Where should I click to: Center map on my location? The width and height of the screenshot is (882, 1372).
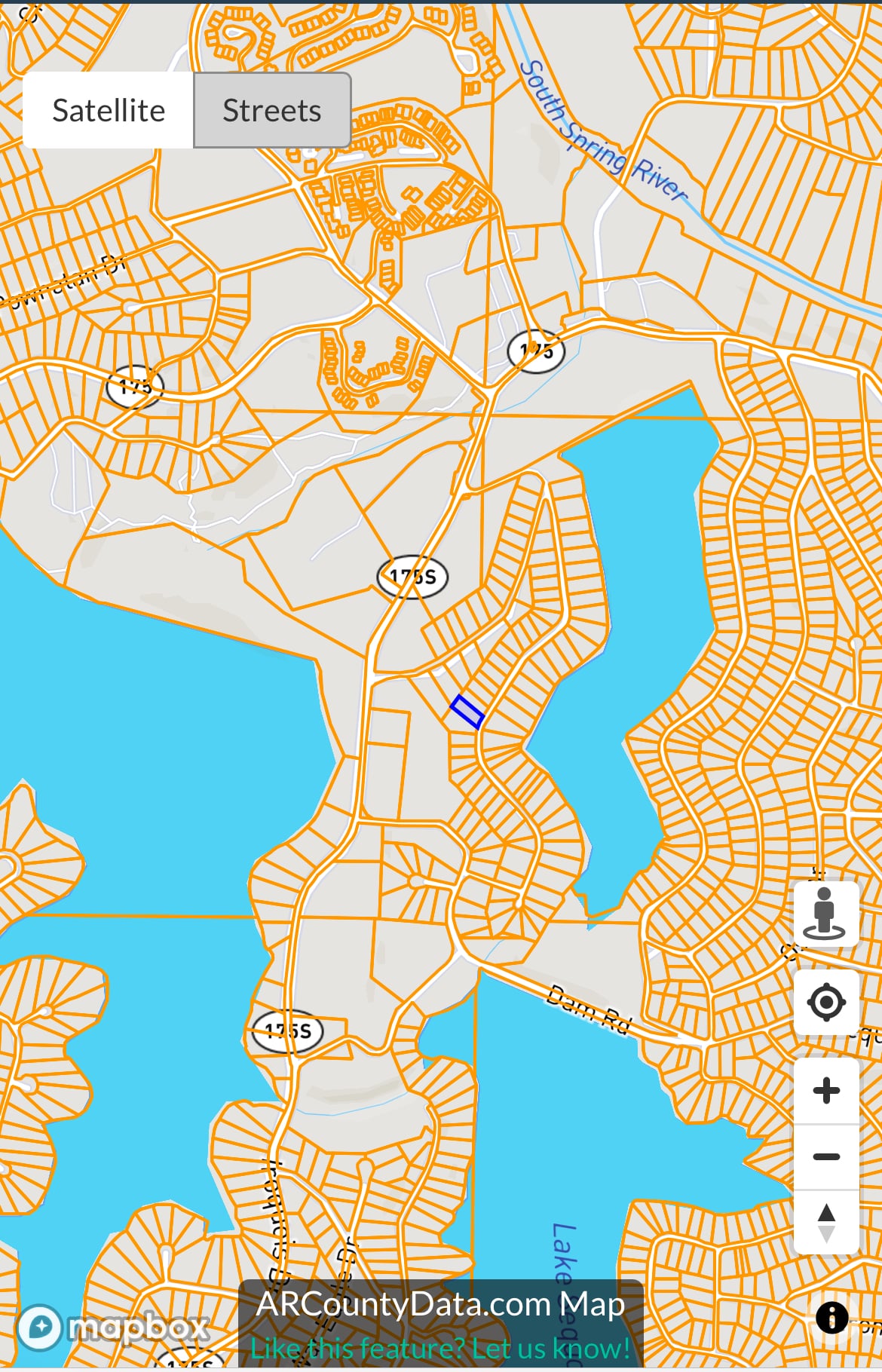pos(825,1002)
